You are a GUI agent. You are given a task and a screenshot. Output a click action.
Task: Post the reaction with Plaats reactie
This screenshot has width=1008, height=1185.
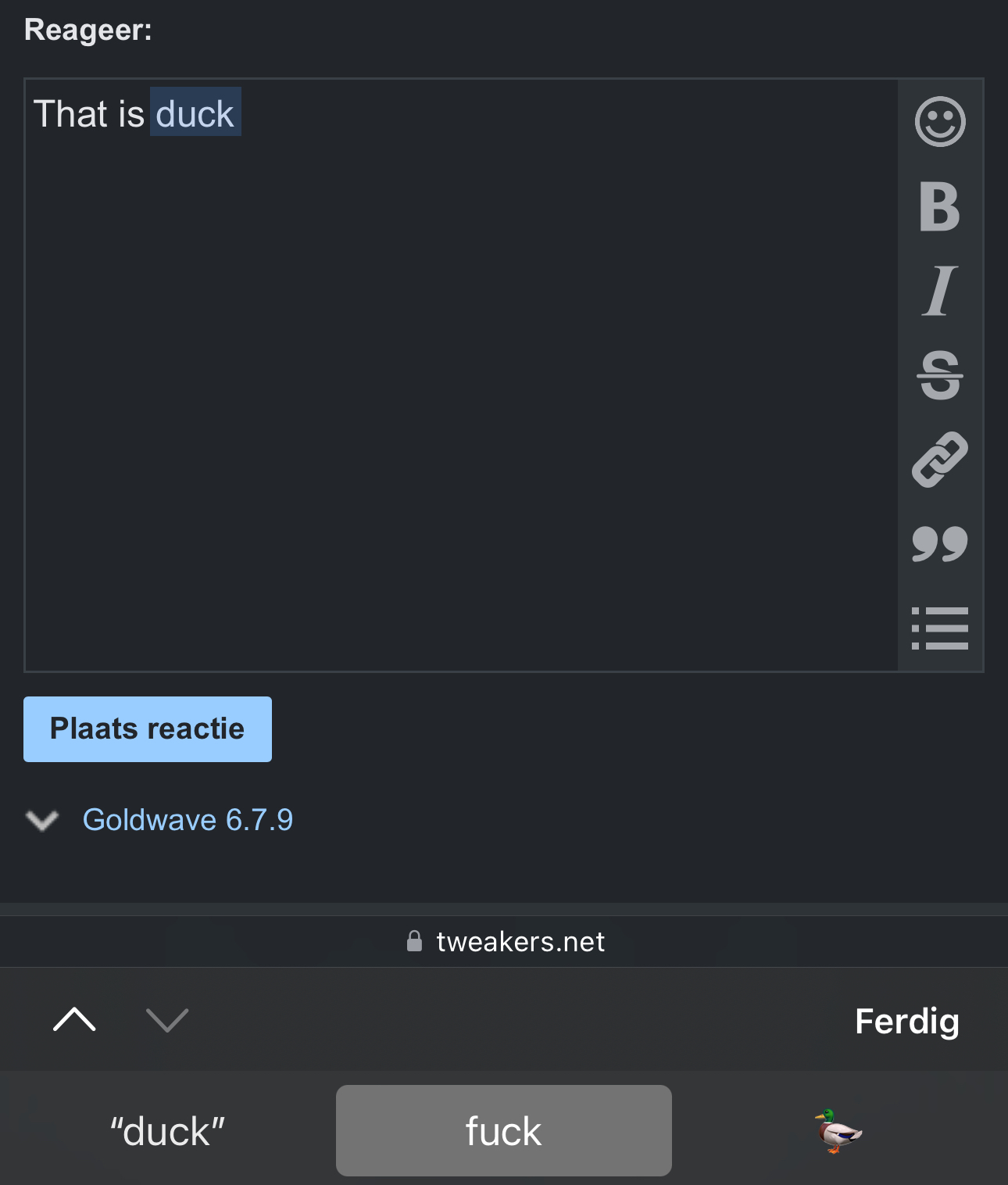coord(148,729)
